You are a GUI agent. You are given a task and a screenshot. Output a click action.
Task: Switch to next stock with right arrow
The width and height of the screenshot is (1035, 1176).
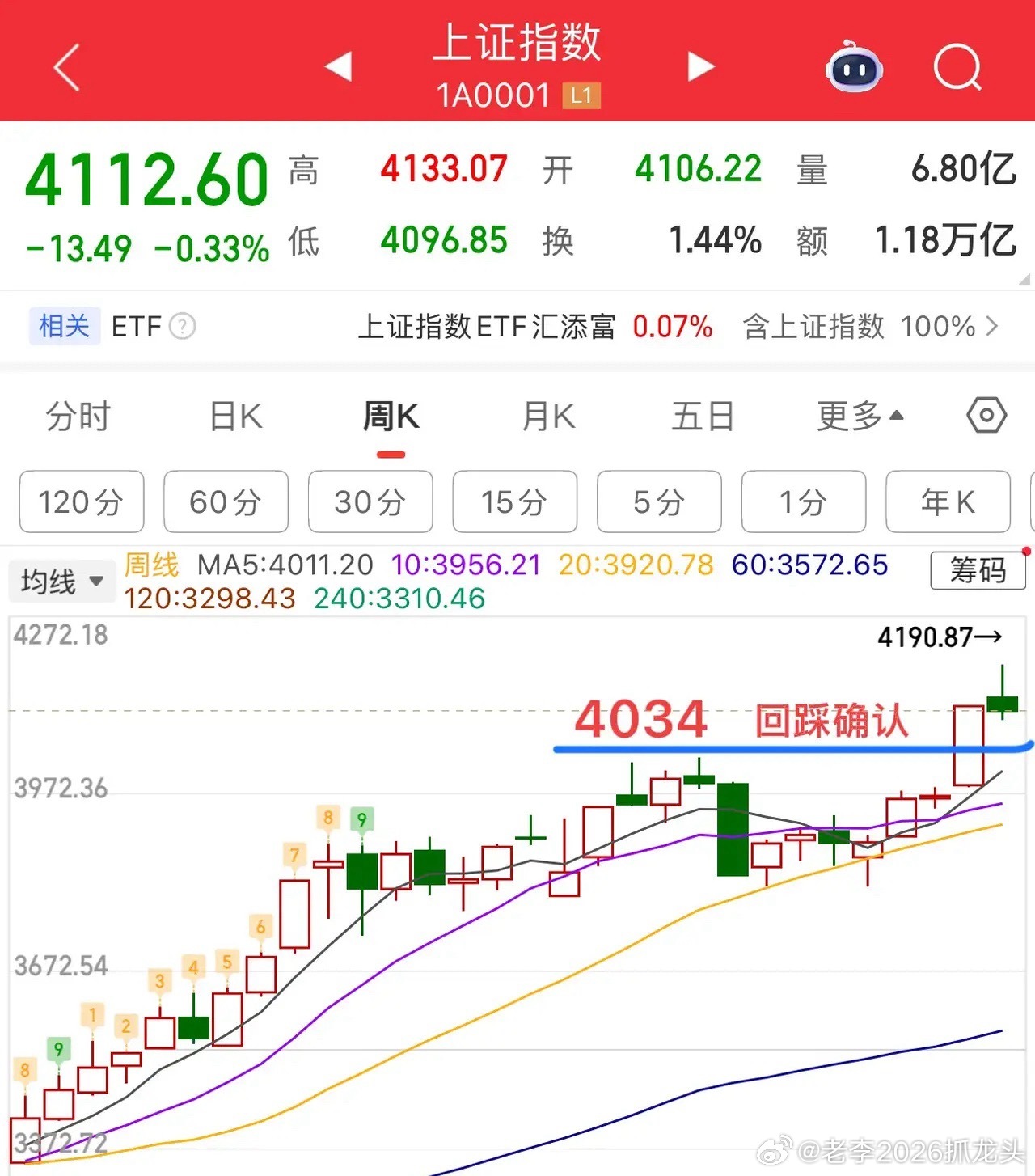coord(700,66)
